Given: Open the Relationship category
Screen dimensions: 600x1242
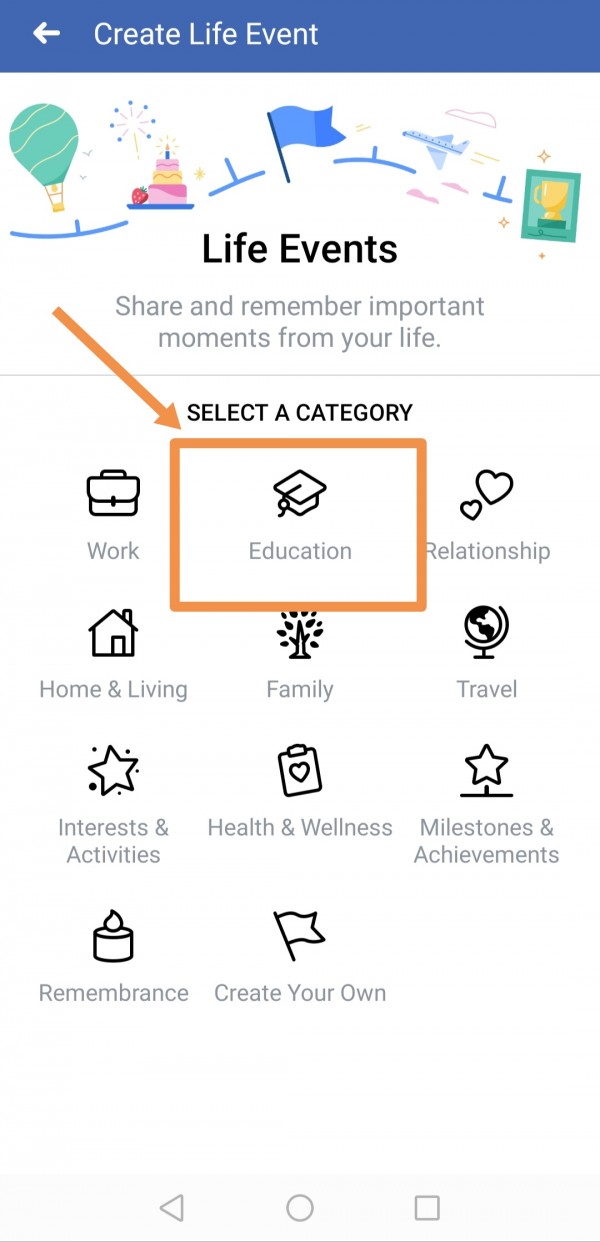Looking at the screenshot, I should [487, 516].
